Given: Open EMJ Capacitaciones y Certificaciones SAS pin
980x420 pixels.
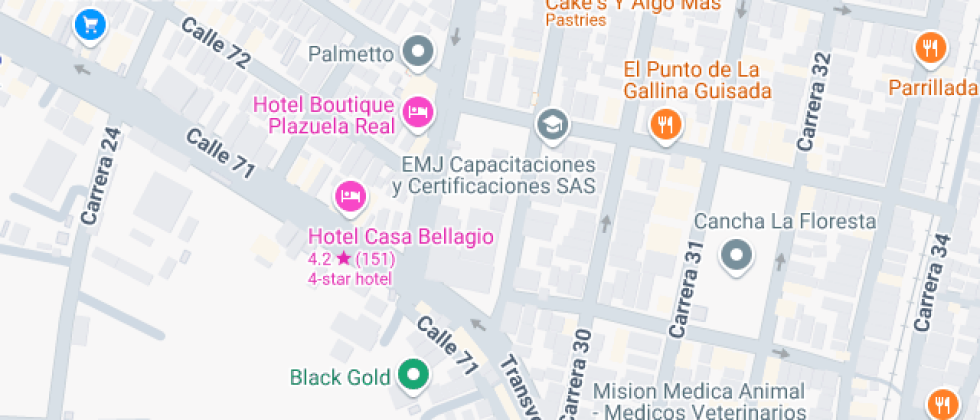Looking at the screenshot, I should [552, 126].
